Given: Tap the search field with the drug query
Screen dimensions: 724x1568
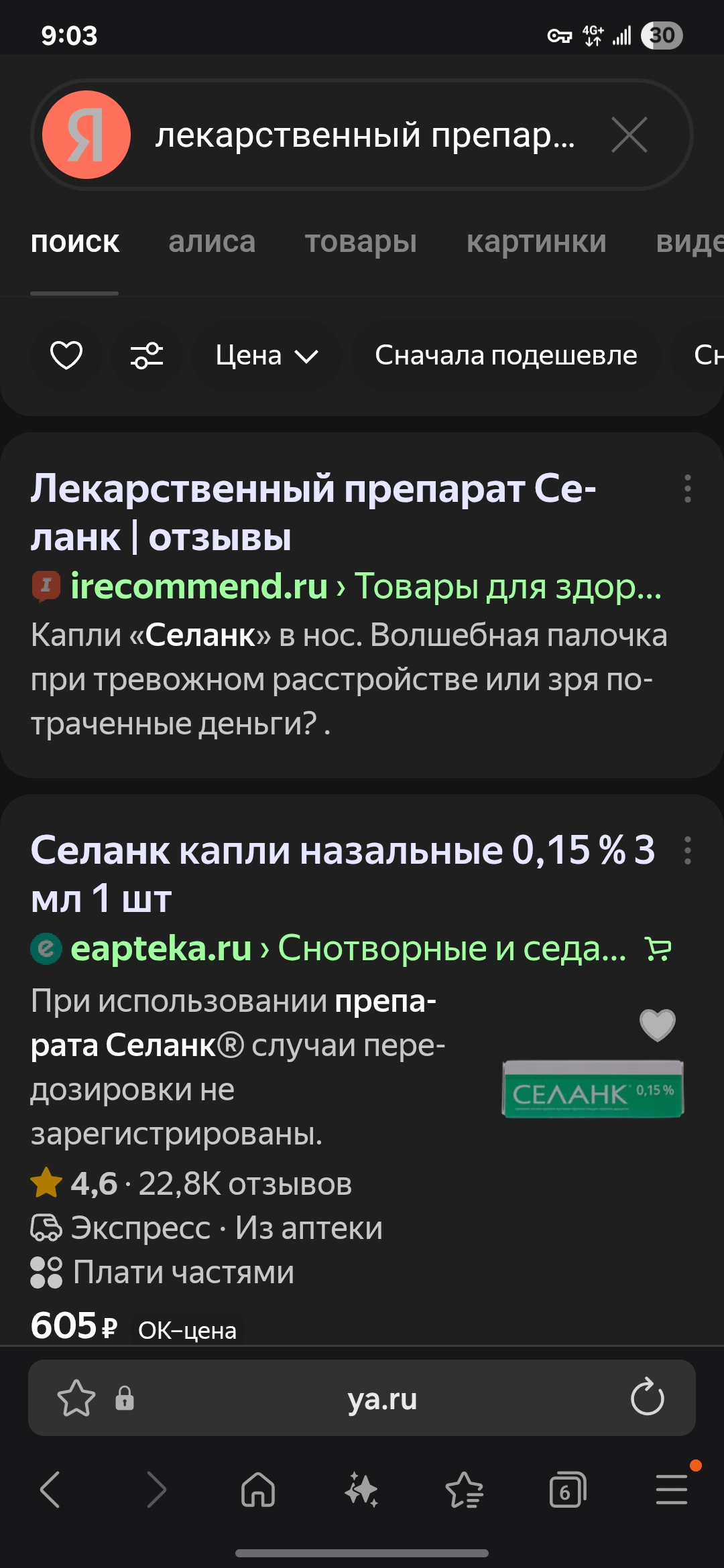Looking at the screenshot, I should pyautogui.click(x=365, y=135).
